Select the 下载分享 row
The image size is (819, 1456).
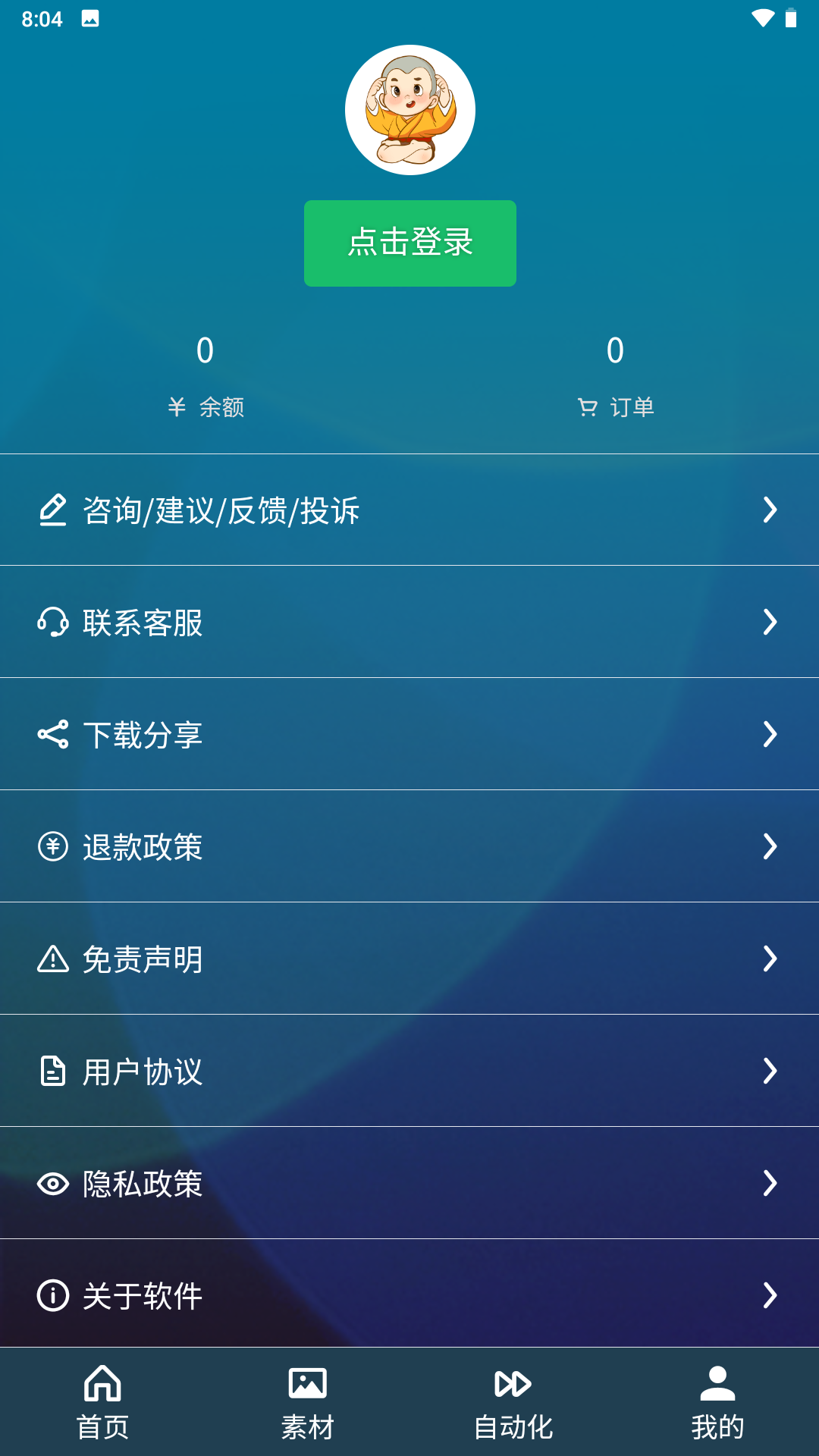(x=409, y=735)
